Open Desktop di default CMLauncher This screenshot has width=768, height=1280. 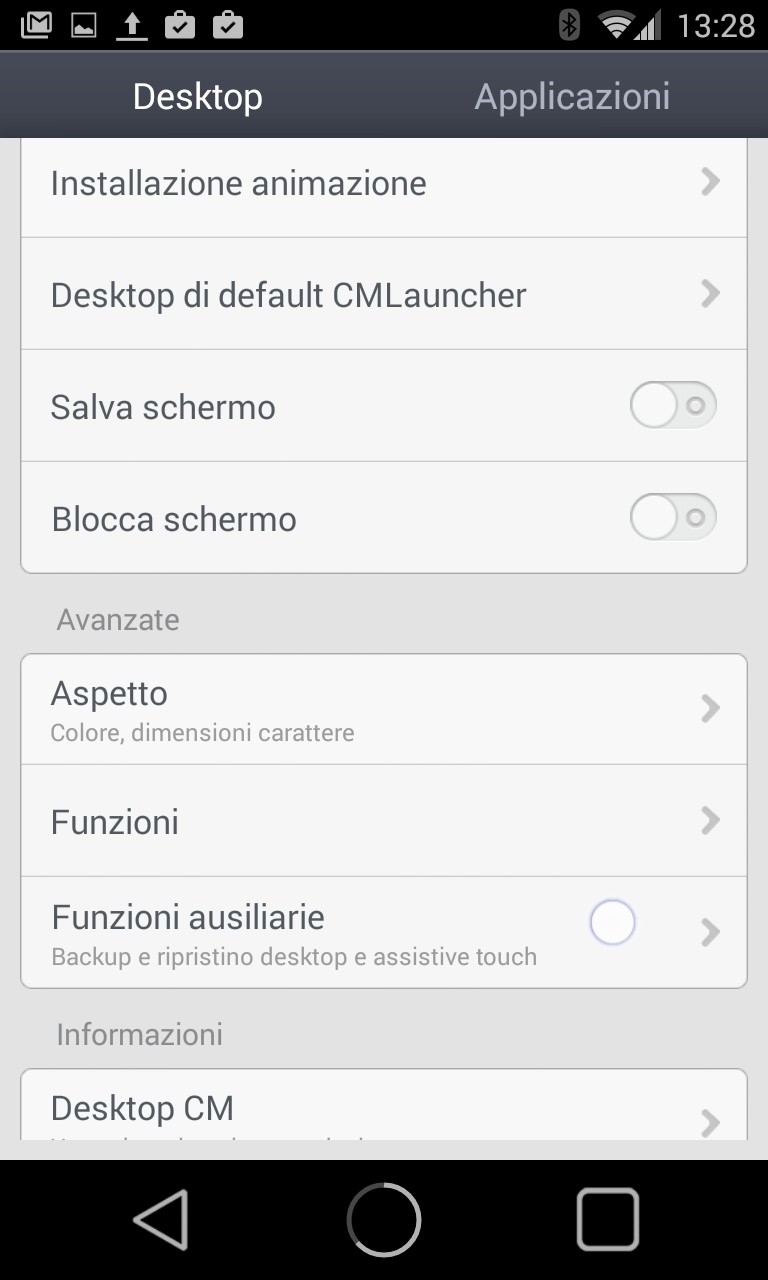[x=384, y=294]
